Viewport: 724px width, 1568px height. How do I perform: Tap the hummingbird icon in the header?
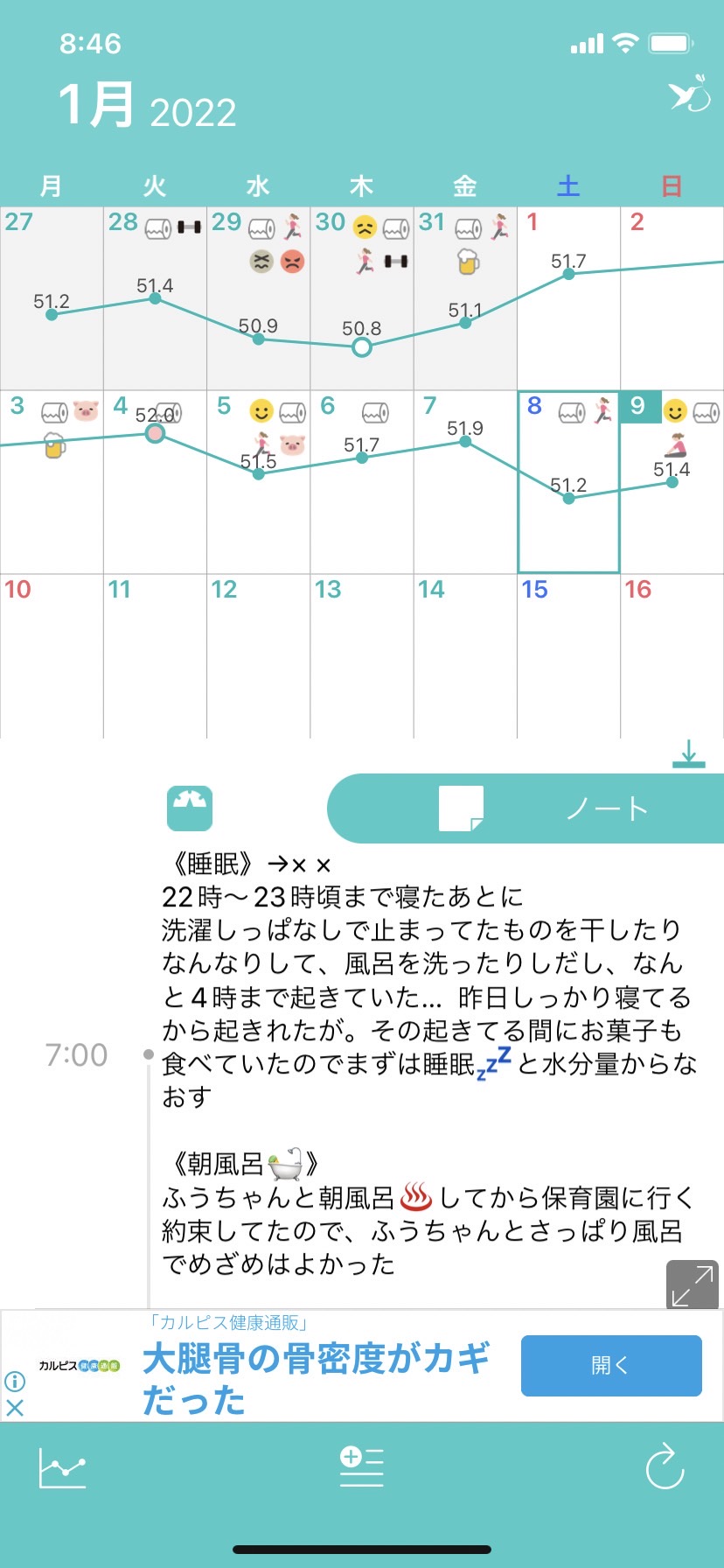689,94
